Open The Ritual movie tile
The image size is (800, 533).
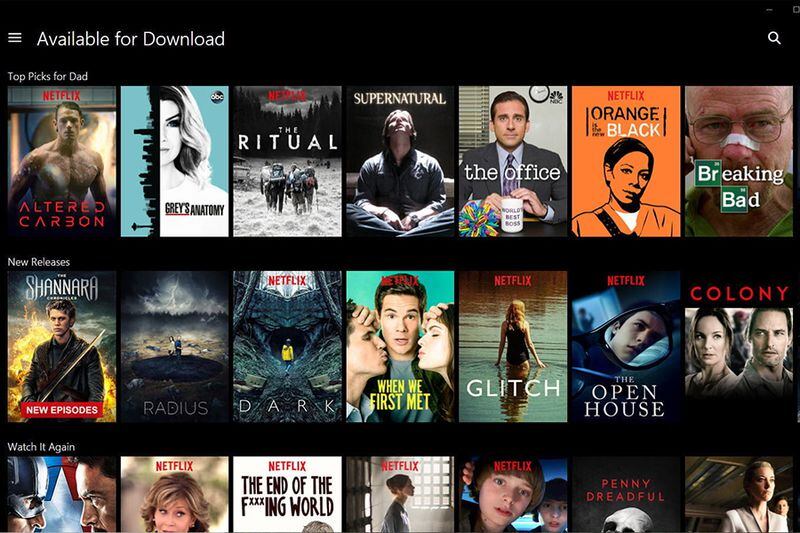(287, 161)
